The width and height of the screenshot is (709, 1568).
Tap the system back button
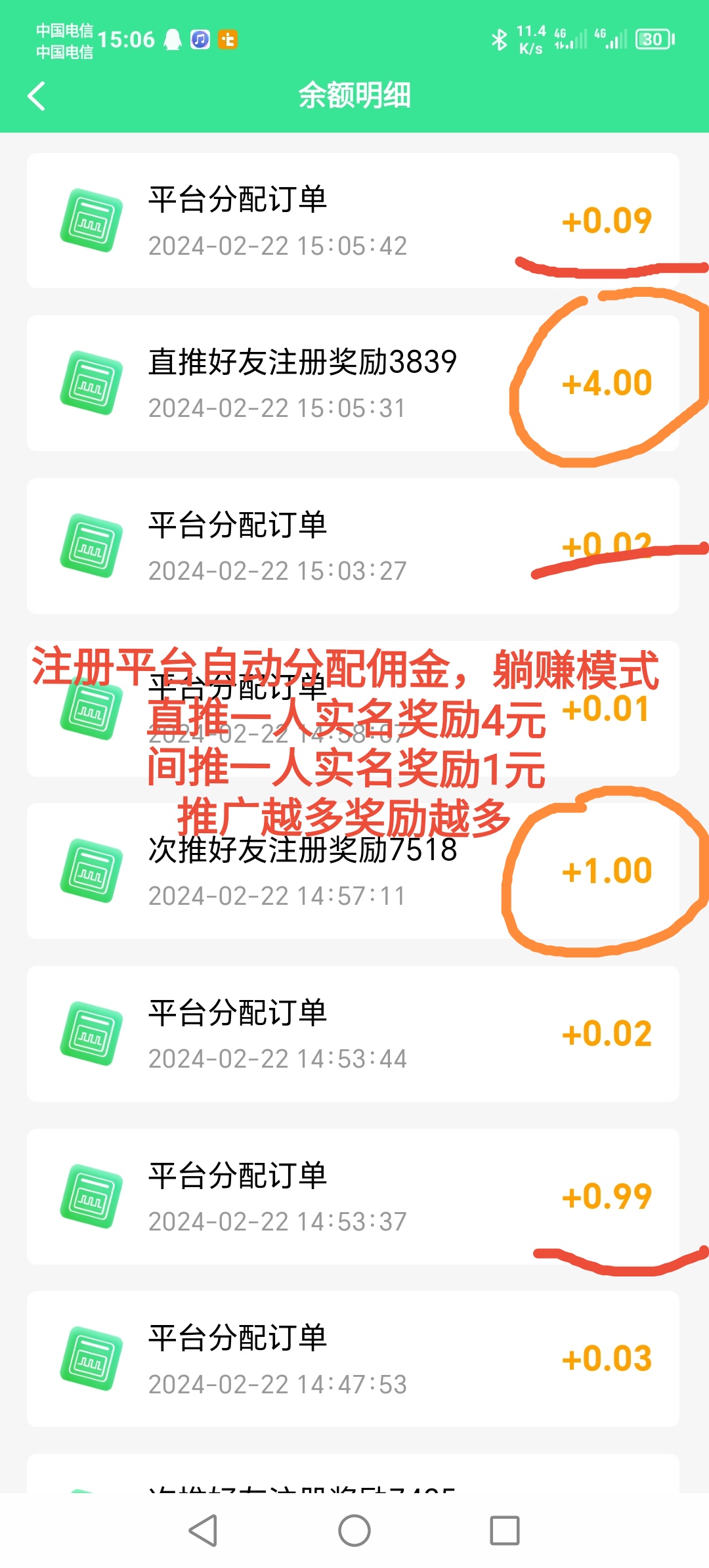(203, 1531)
